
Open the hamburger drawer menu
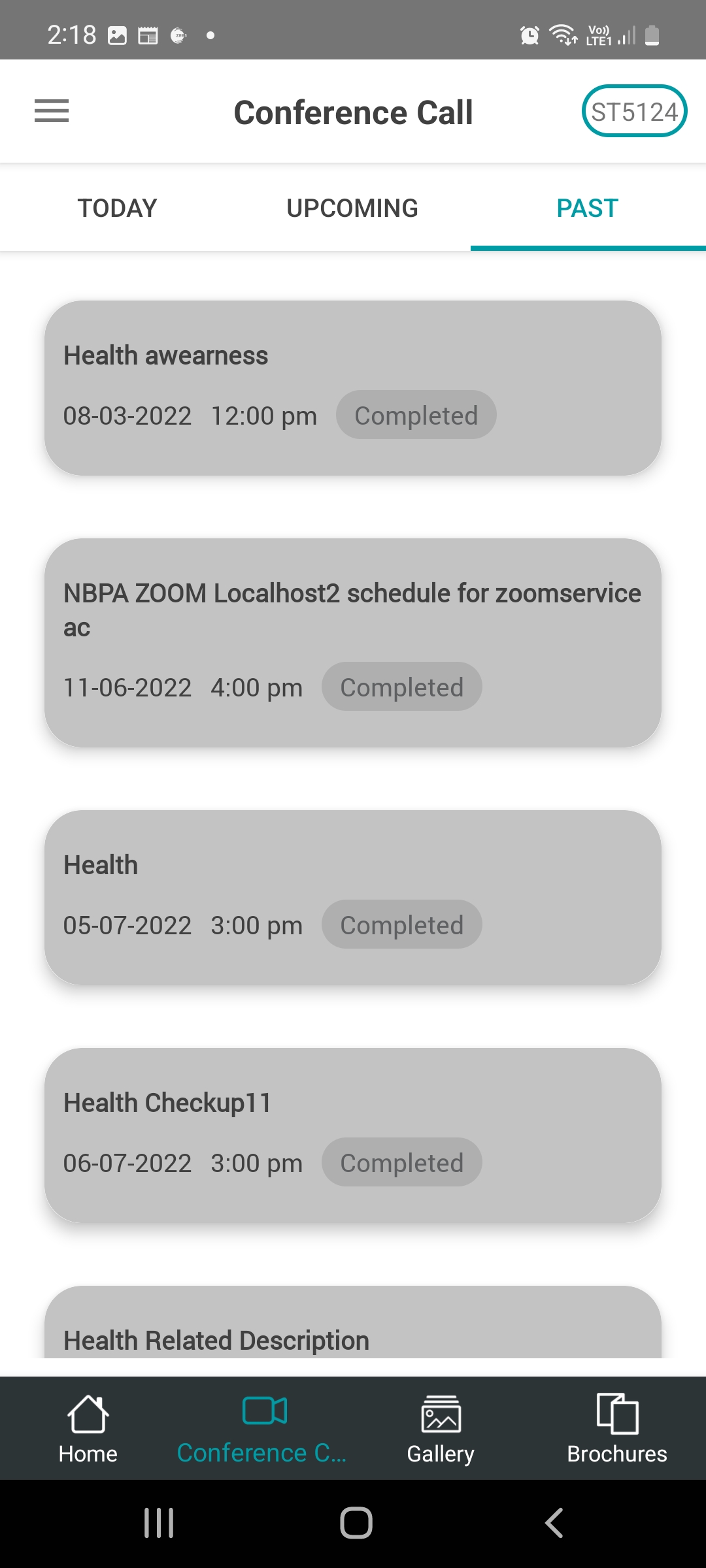(x=52, y=111)
